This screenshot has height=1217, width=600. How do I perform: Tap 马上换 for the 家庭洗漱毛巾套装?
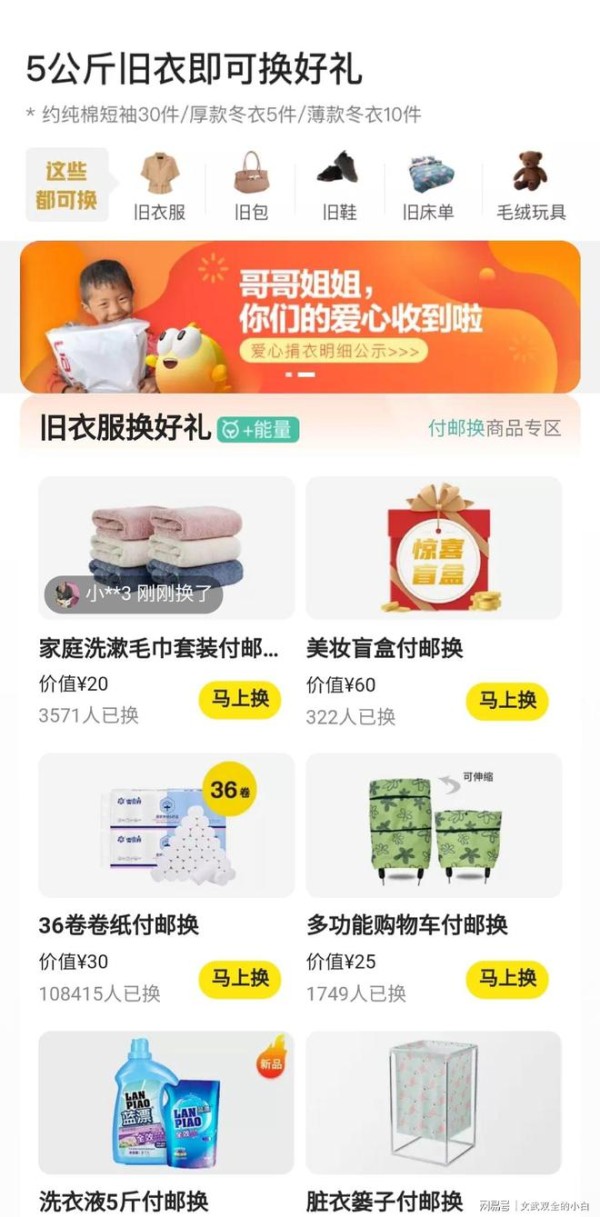tap(240, 699)
